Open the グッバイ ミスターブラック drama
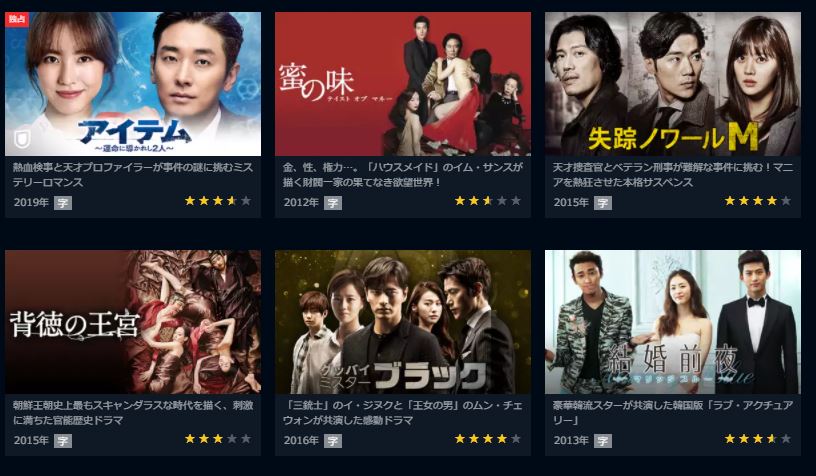 pos(403,322)
